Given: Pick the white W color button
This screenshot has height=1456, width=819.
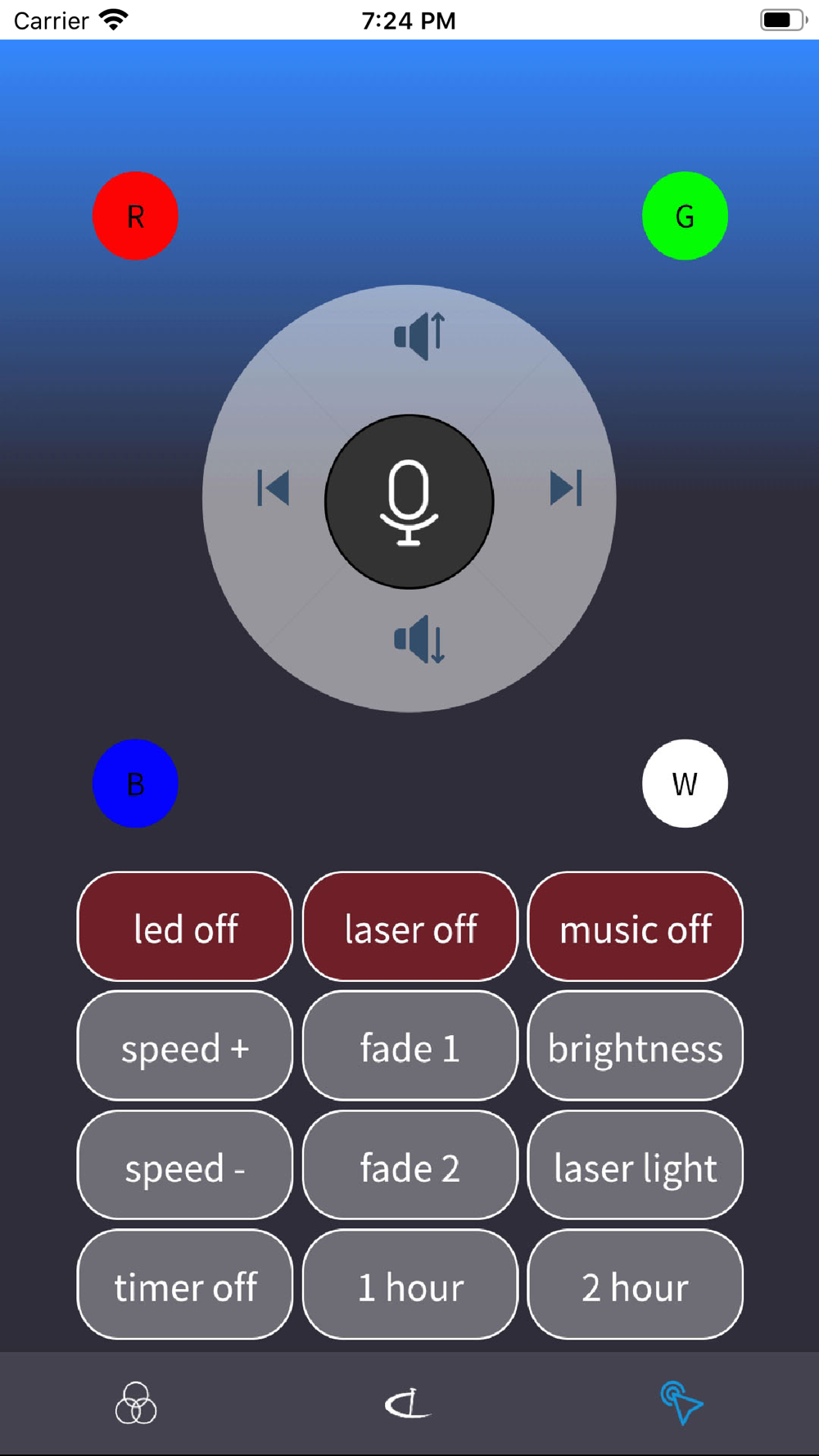Looking at the screenshot, I should tap(685, 784).
